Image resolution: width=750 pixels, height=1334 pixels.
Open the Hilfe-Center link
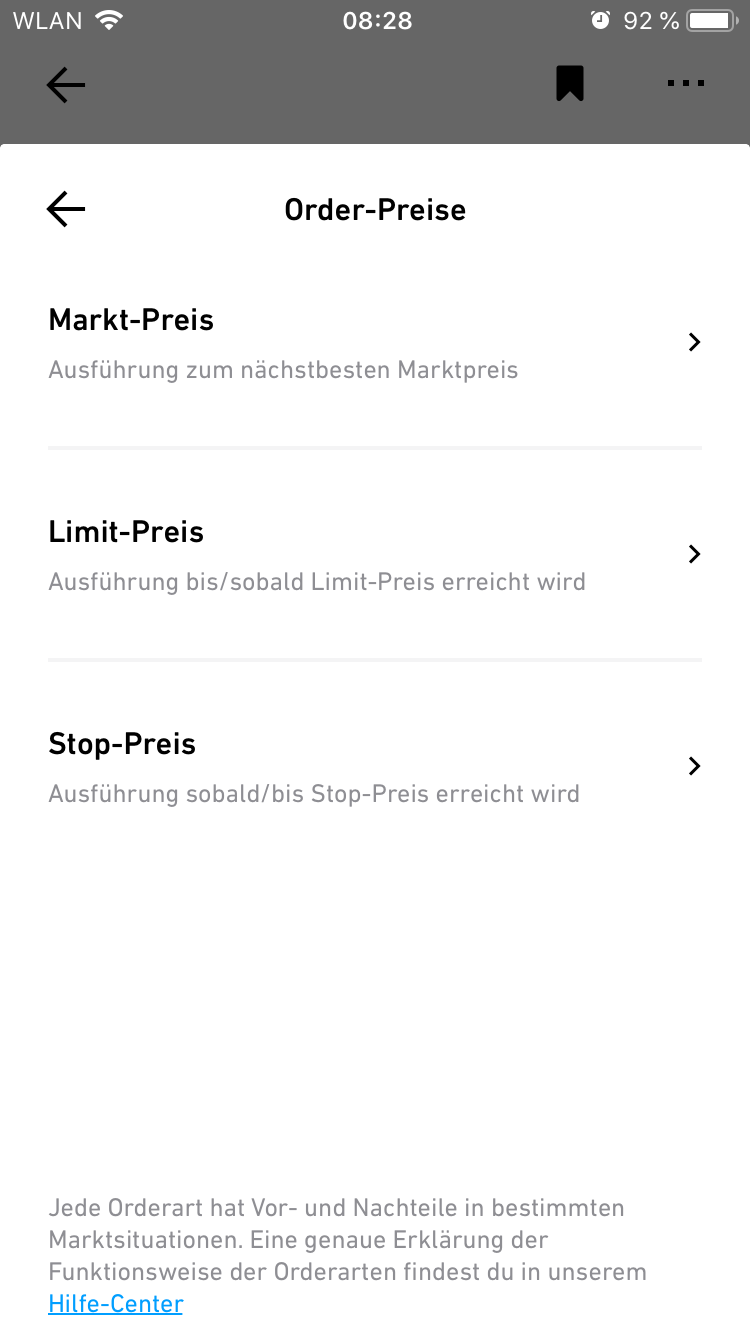(x=116, y=1304)
